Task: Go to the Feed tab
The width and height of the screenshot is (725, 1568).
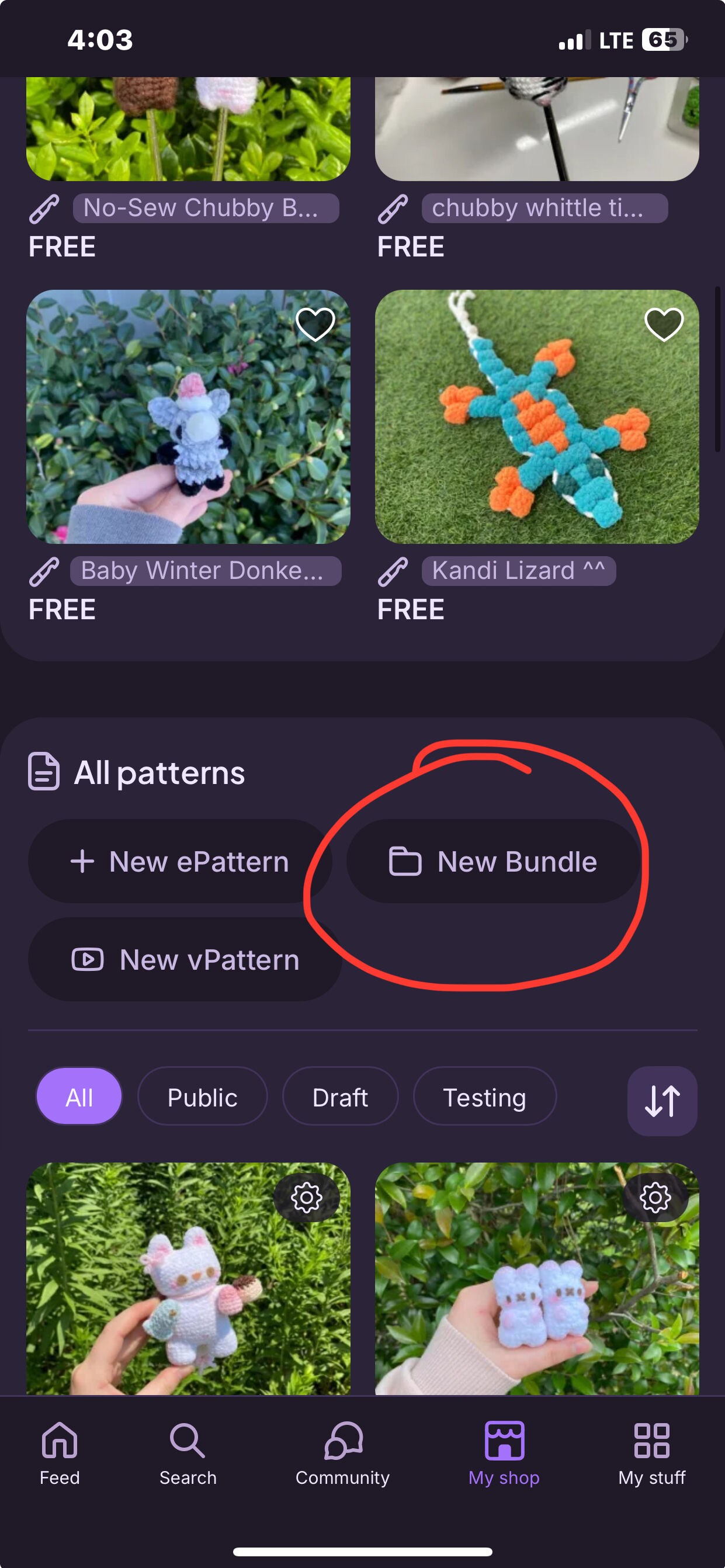Action: [x=60, y=1452]
